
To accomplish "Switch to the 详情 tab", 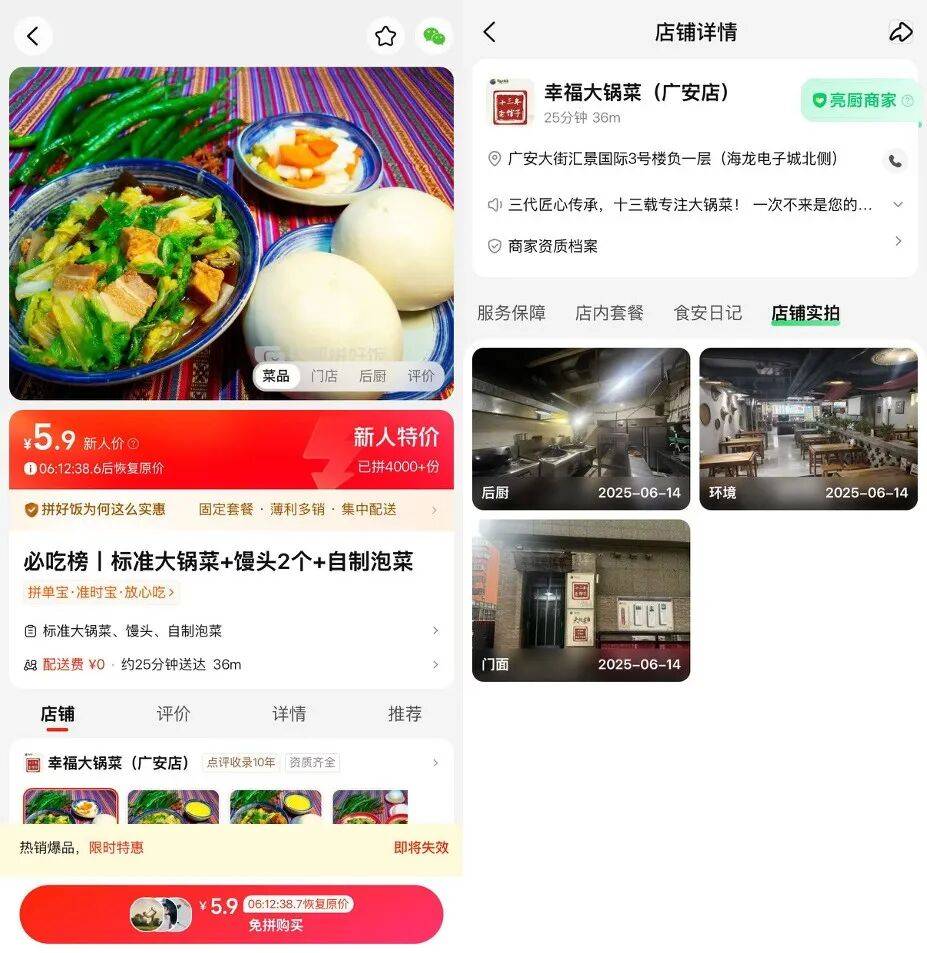I will click(x=289, y=714).
